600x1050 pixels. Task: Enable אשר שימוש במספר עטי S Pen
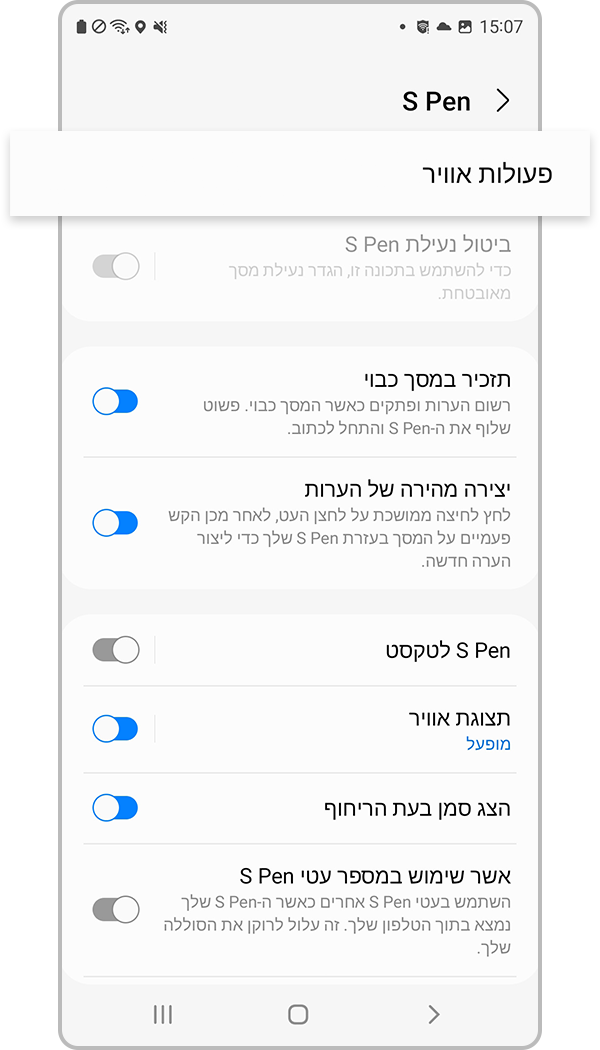115,909
